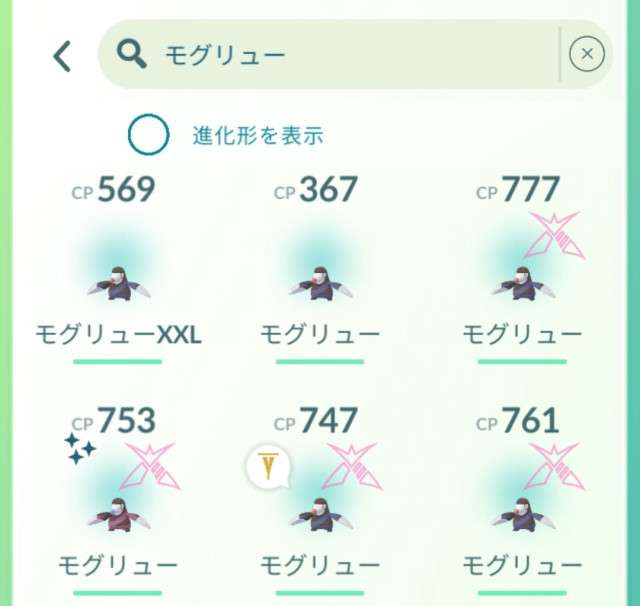This screenshot has width=640, height=606.
Task: Go back using the left arrow
Action: [x=62, y=56]
